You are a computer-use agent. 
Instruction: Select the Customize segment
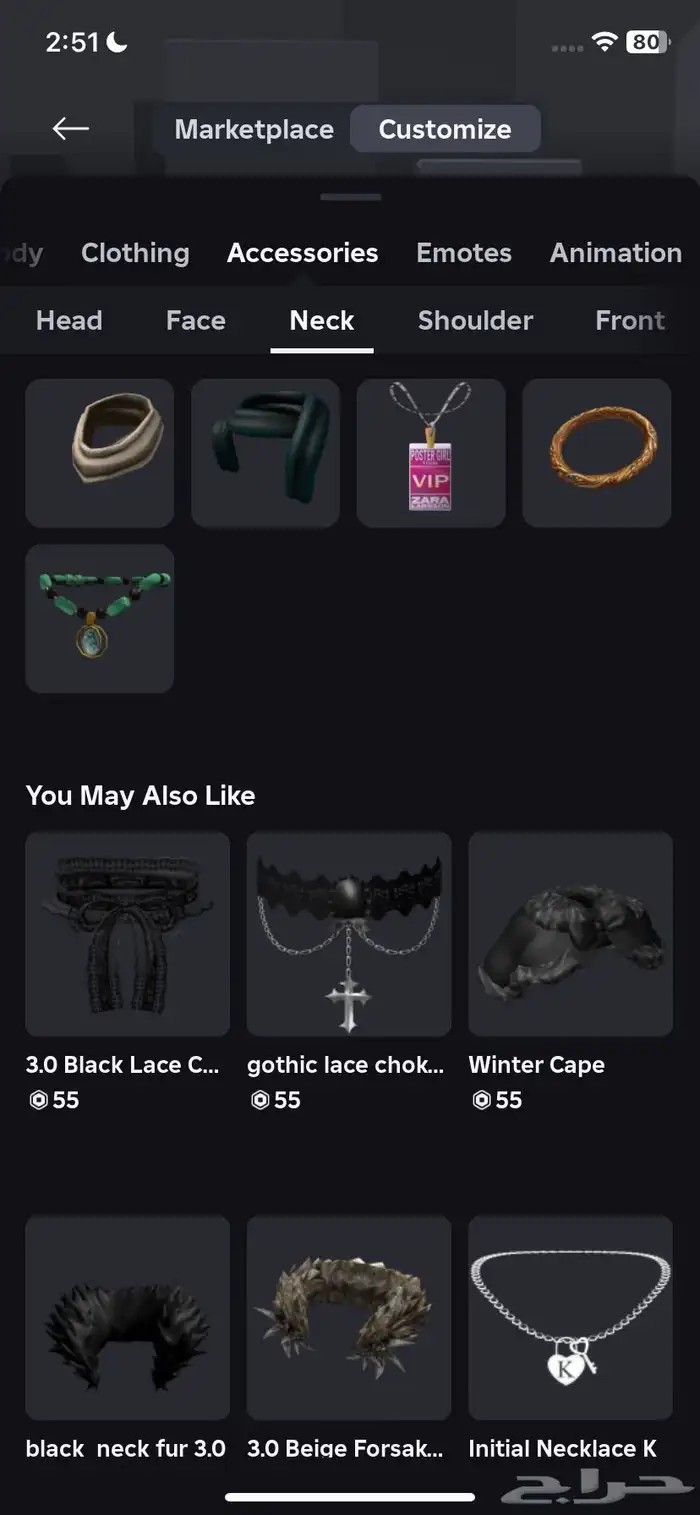(x=445, y=129)
